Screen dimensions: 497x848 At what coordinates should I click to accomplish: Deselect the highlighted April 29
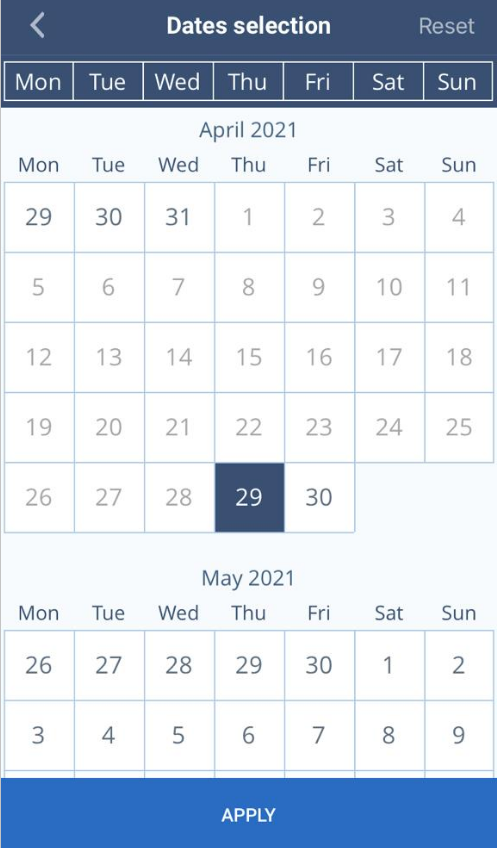(249, 498)
